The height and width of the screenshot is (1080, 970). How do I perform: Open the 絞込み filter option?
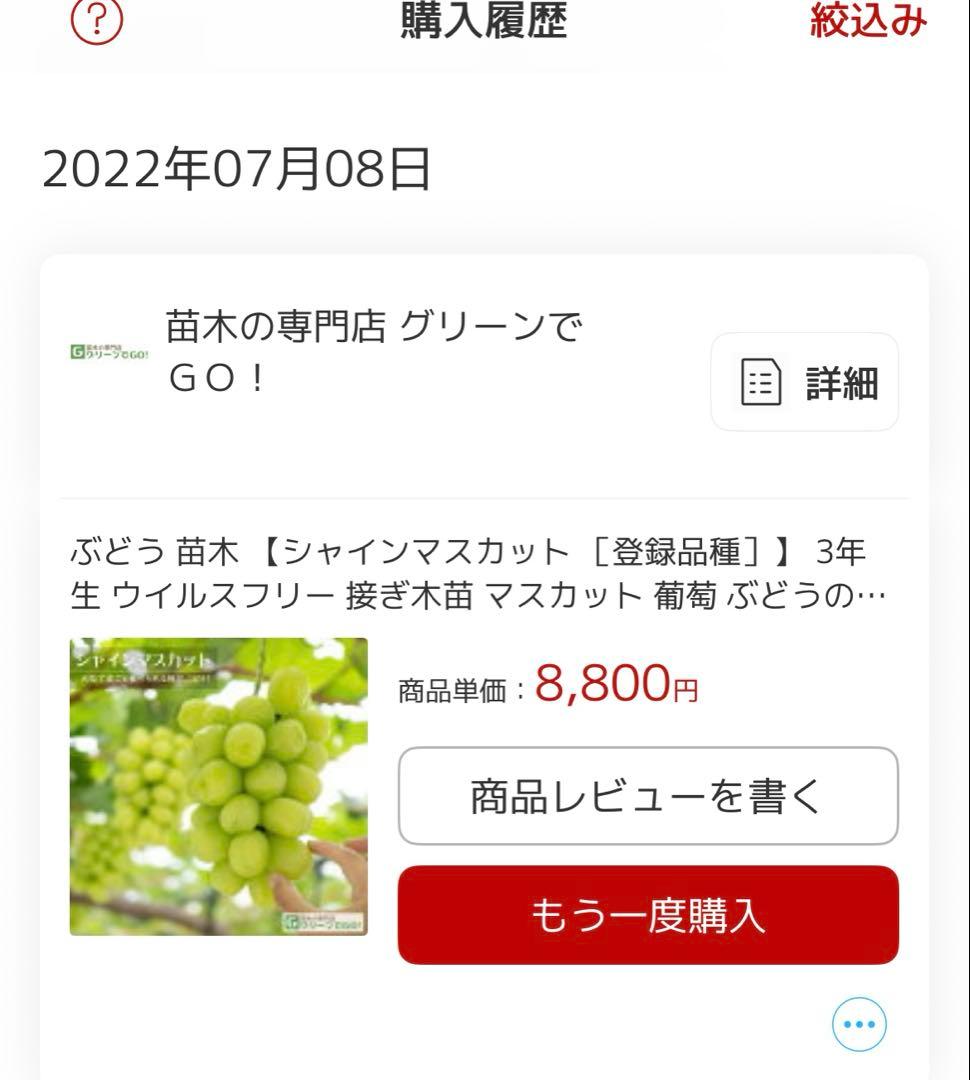point(868,20)
